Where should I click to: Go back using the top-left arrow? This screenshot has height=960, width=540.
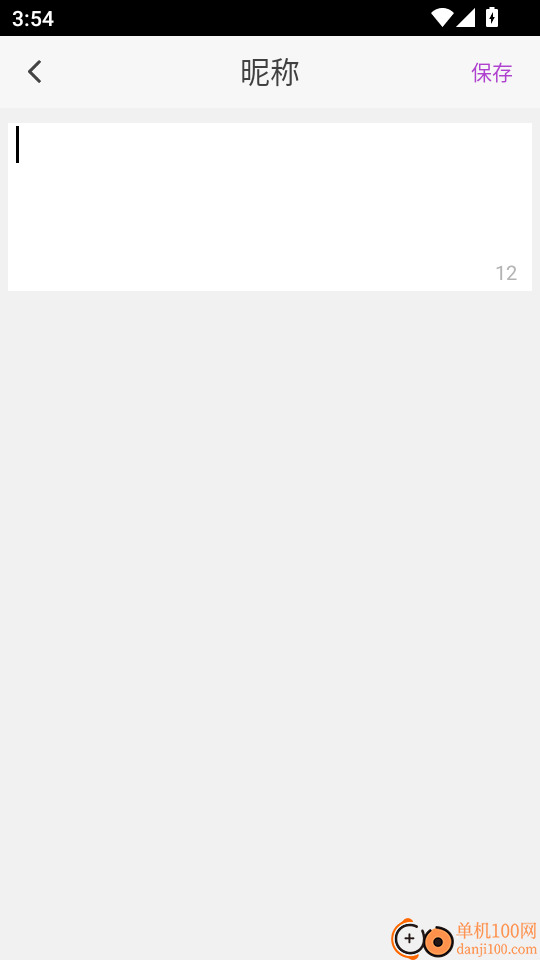(x=35, y=72)
